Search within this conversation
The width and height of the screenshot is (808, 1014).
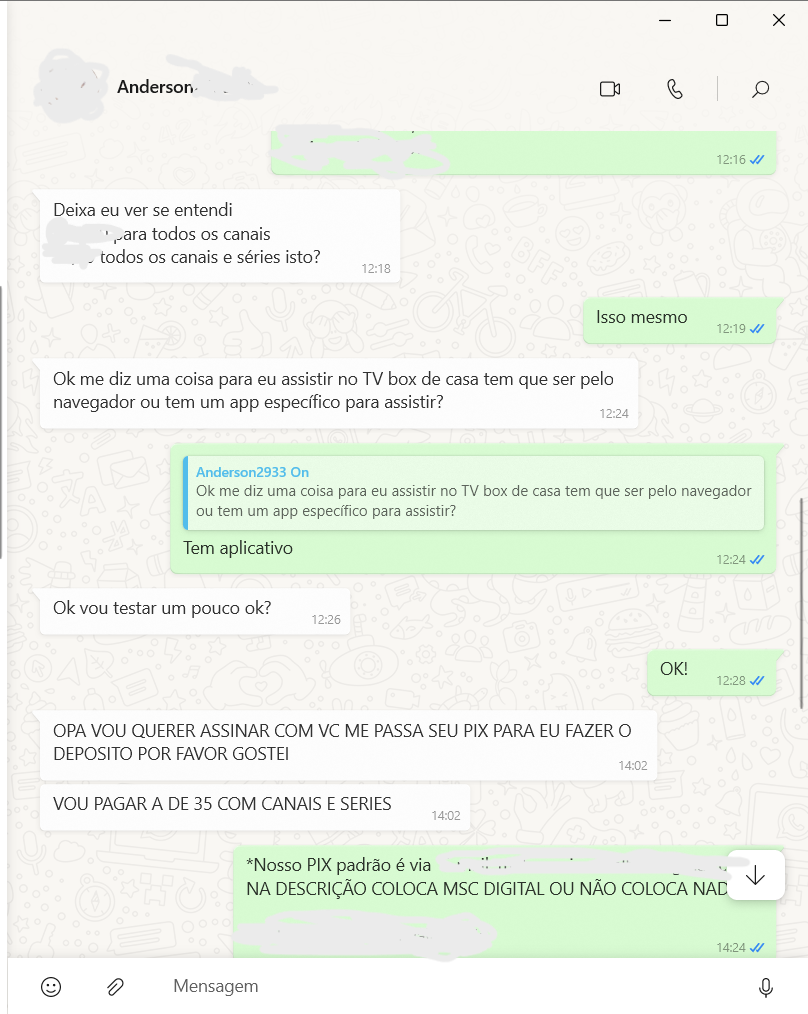point(760,89)
